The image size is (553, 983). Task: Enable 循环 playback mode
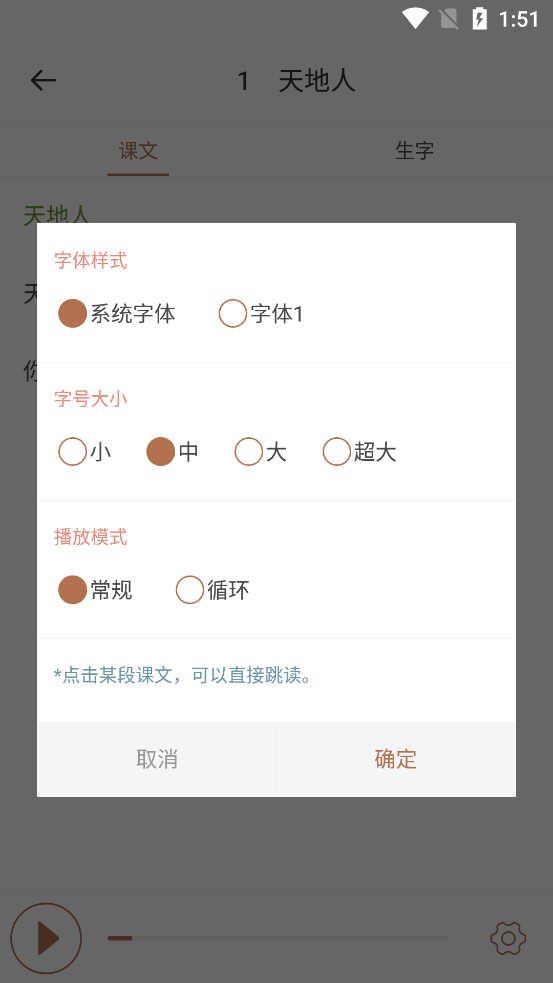pyautogui.click(x=213, y=590)
